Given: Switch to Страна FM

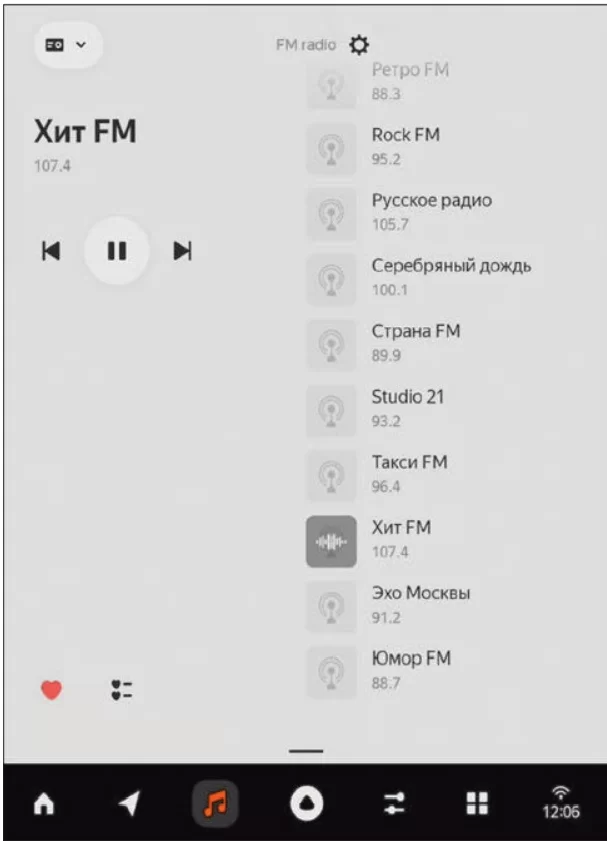Looking at the screenshot, I should (415, 343).
